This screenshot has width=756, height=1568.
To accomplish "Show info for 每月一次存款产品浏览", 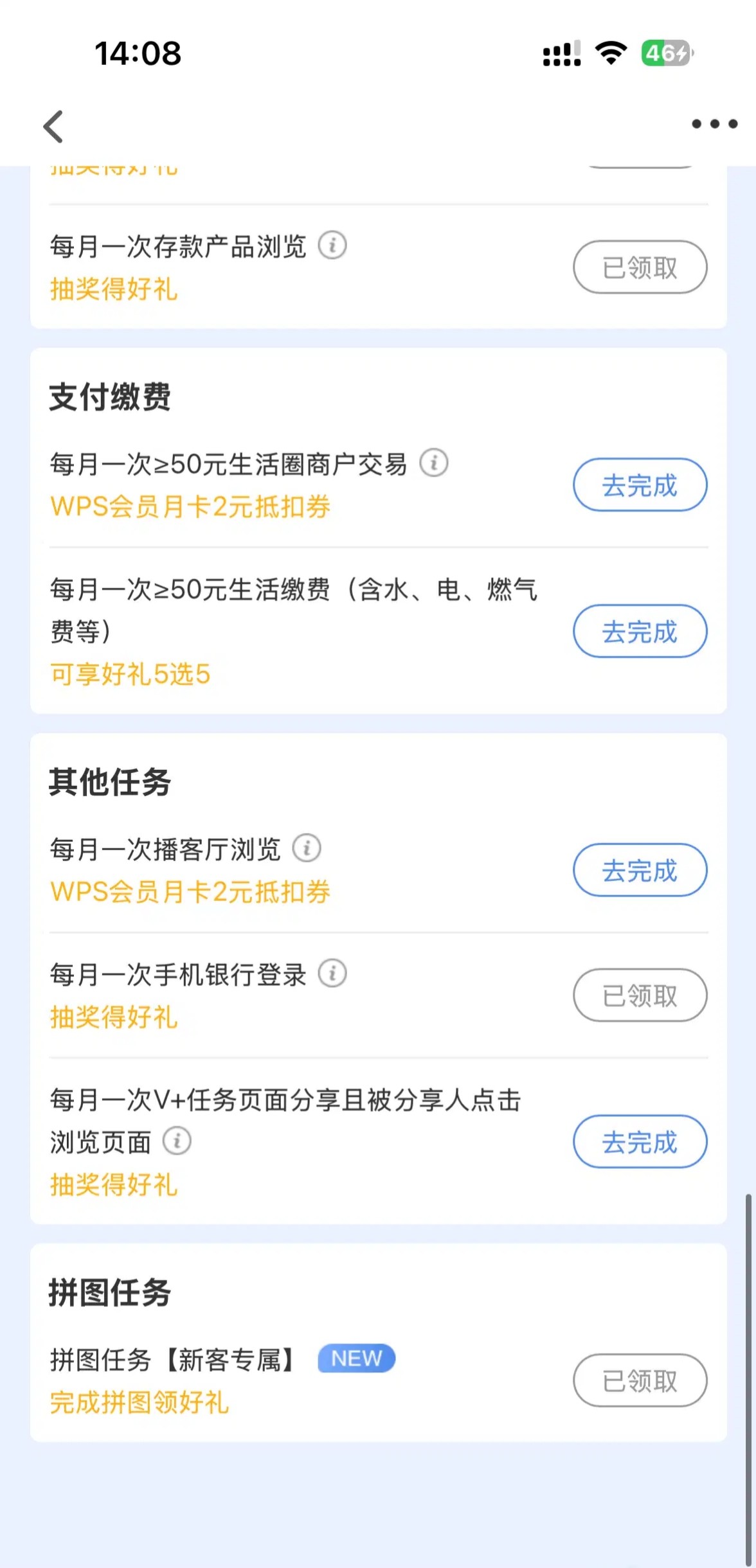I will tap(332, 245).
